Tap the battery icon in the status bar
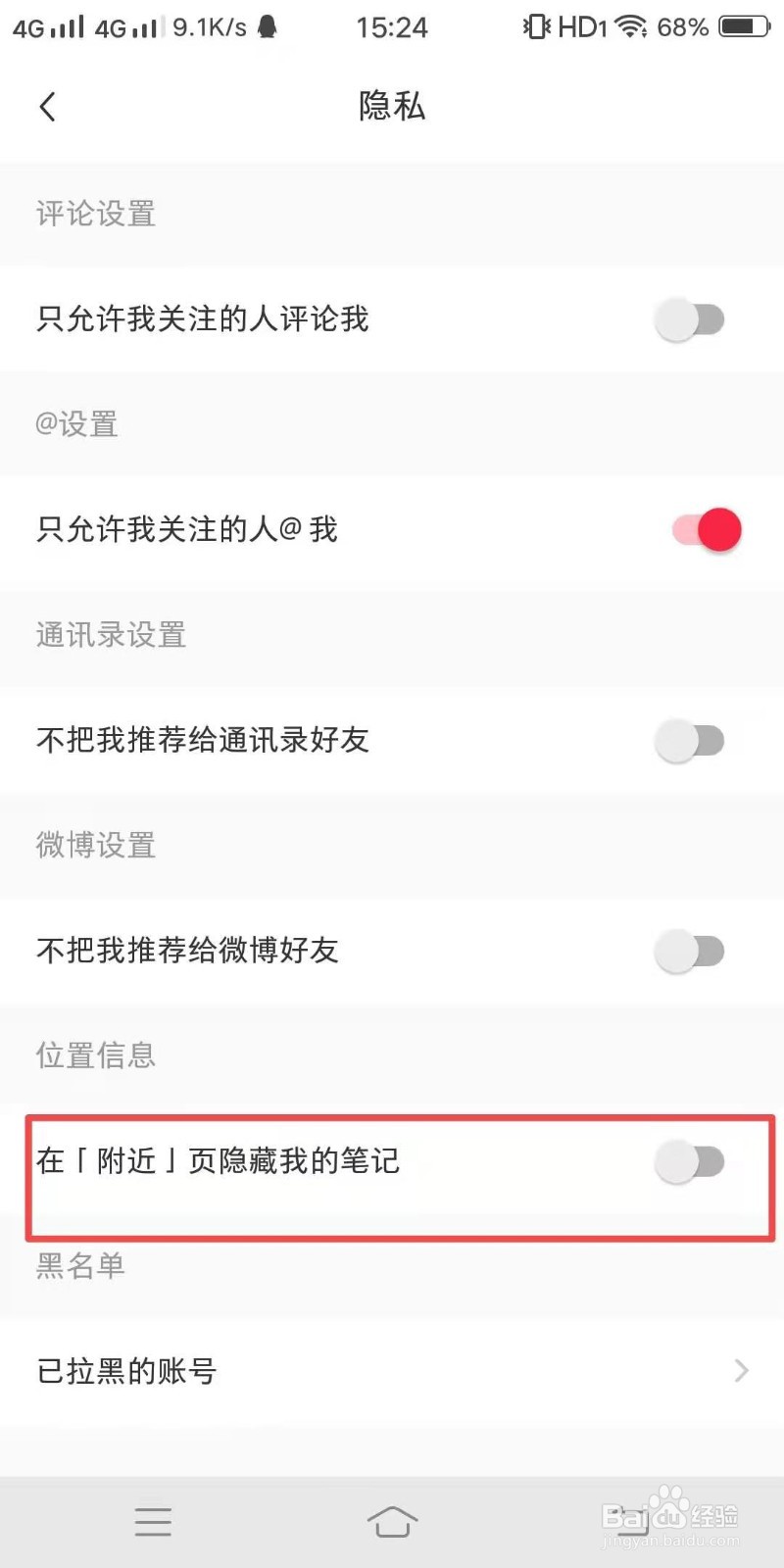 click(734, 26)
